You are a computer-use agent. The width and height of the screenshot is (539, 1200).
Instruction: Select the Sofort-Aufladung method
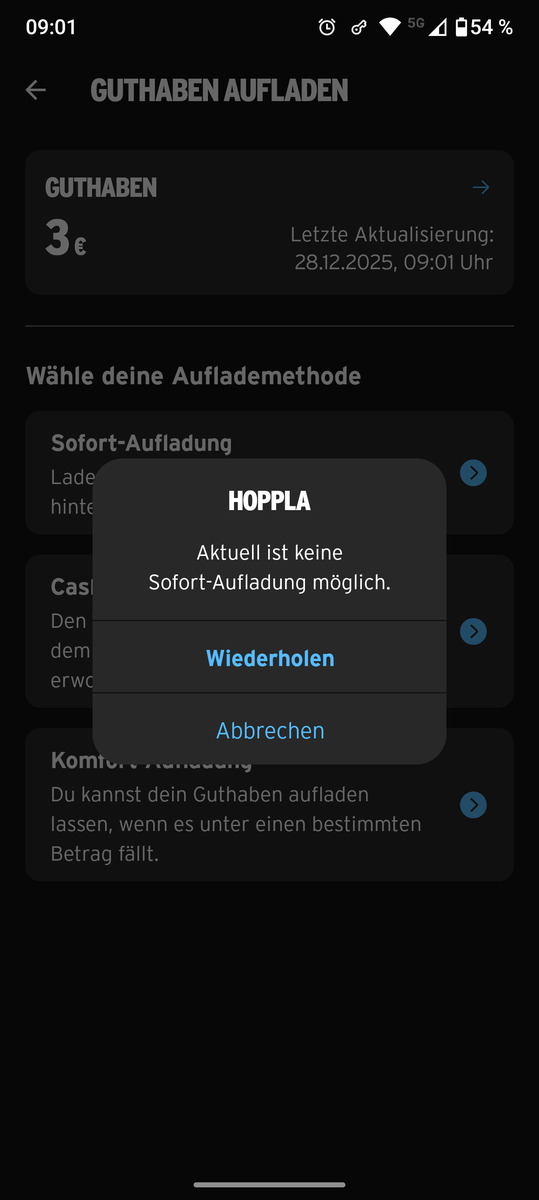coord(270,472)
